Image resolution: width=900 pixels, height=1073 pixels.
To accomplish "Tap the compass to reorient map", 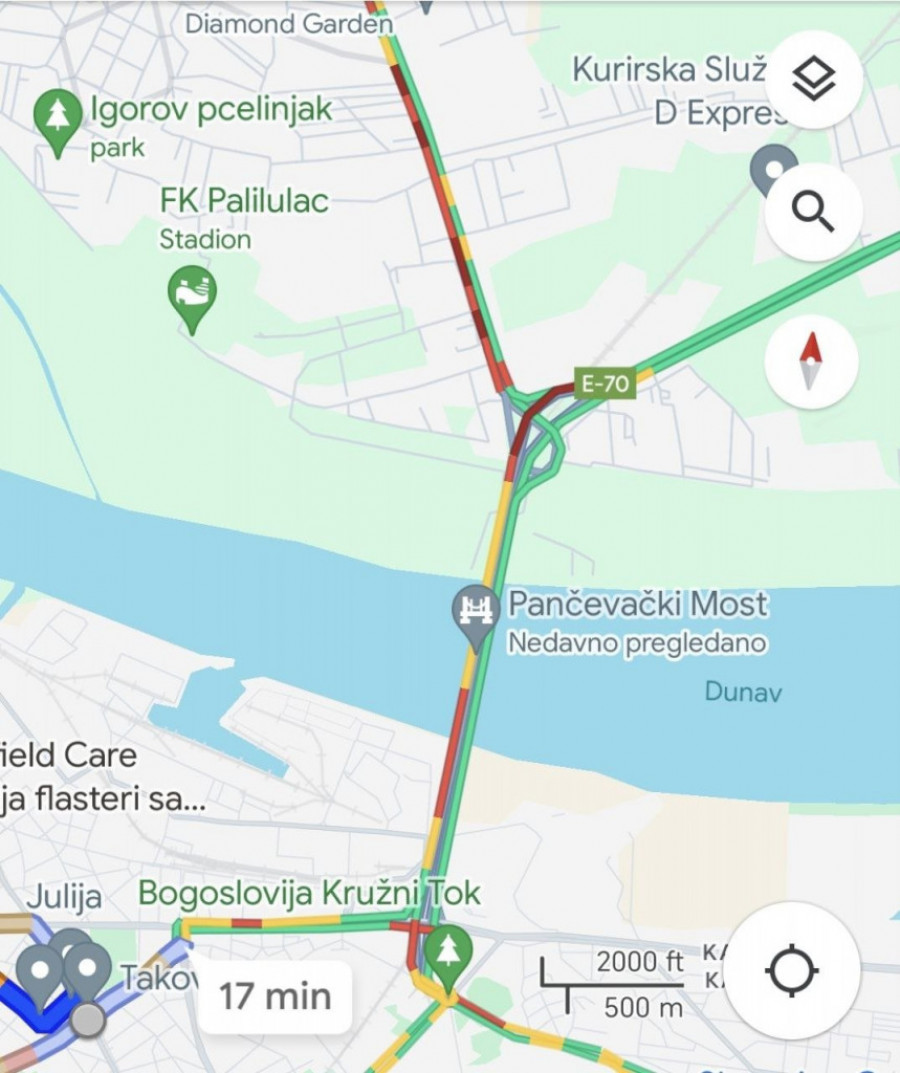I will tap(811, 361).
